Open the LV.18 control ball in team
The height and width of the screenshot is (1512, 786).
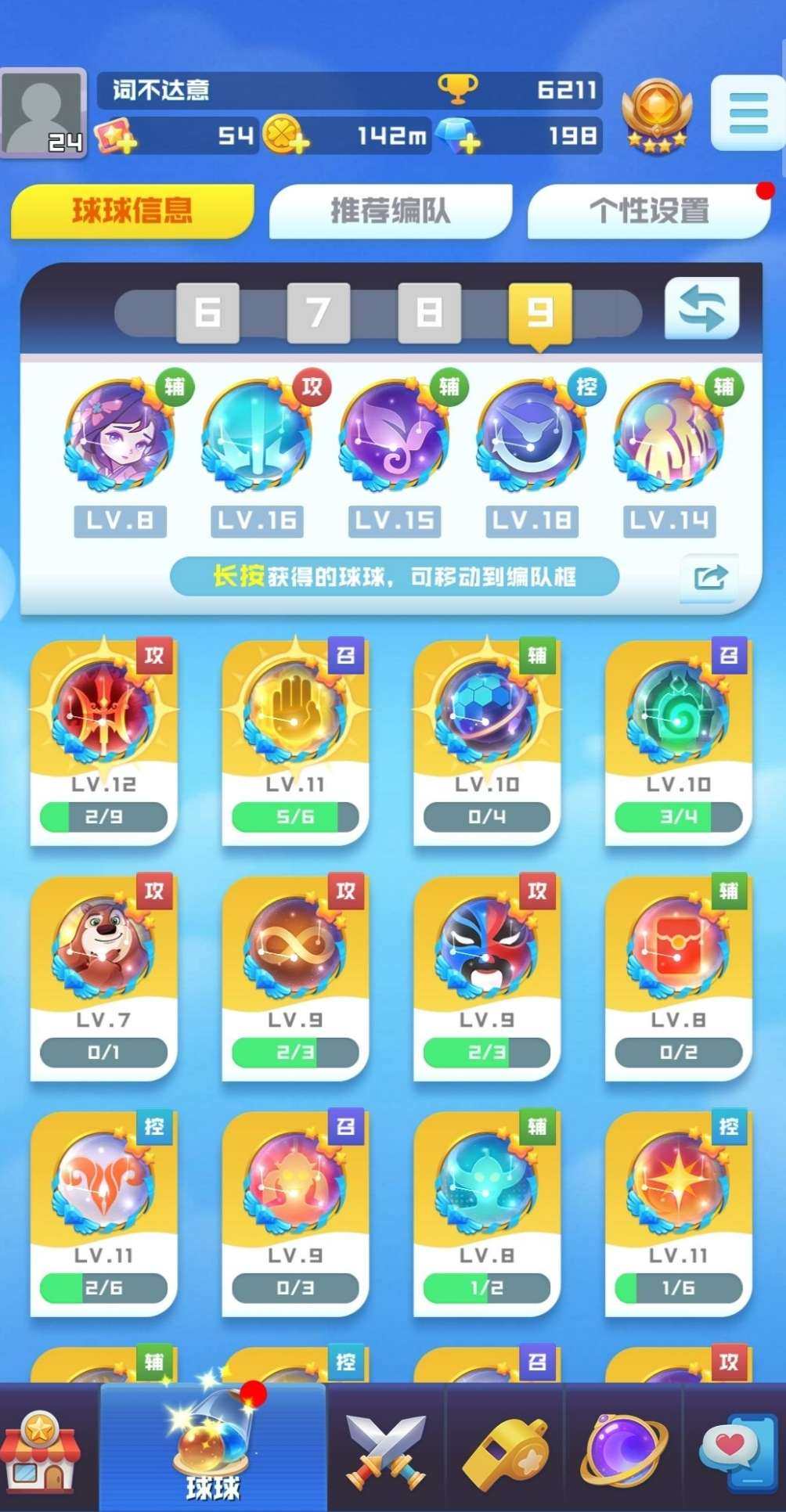tap(532, 438)
